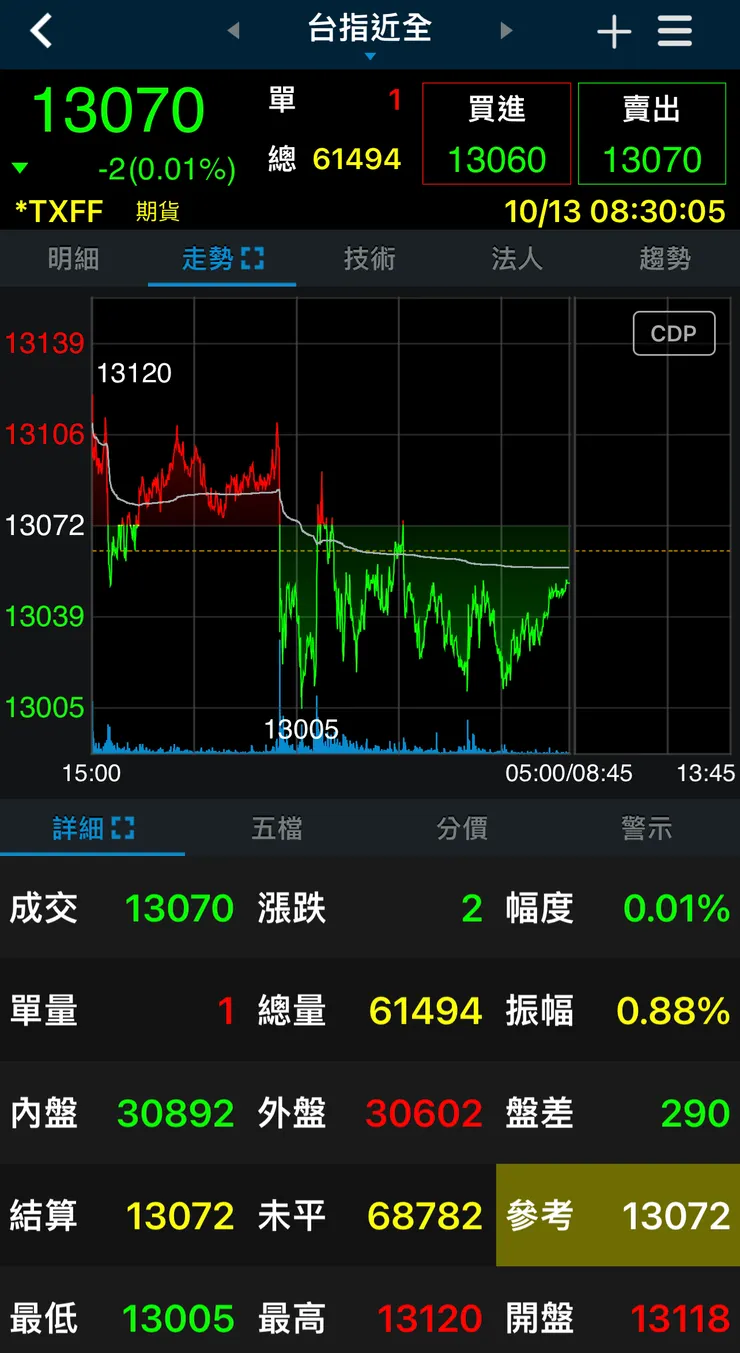Switch to the 明細 tab
This screenshot has height=1353, width=740.
point(74,258)
